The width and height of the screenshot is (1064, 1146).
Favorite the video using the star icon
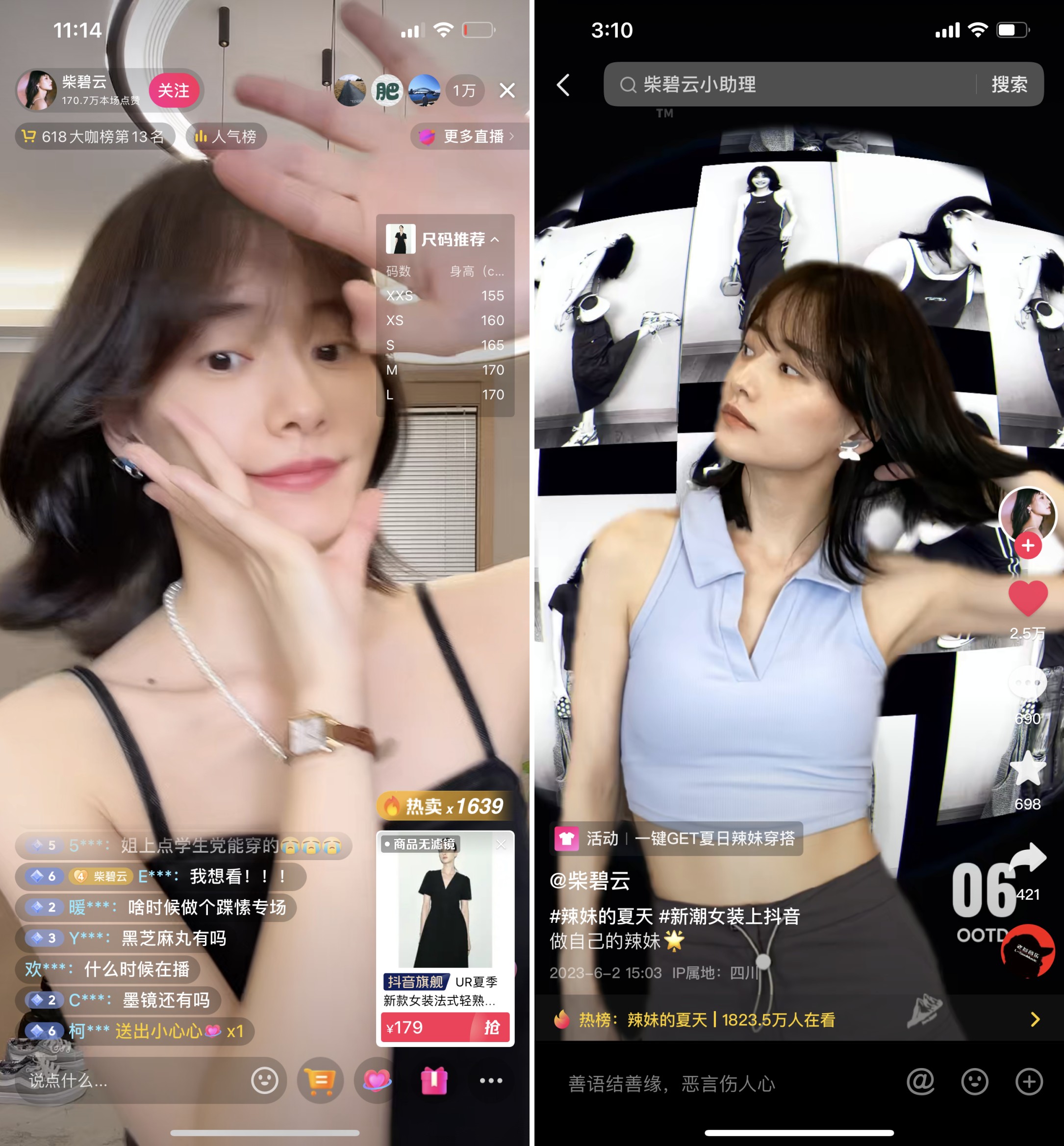tap(1028, 770)
